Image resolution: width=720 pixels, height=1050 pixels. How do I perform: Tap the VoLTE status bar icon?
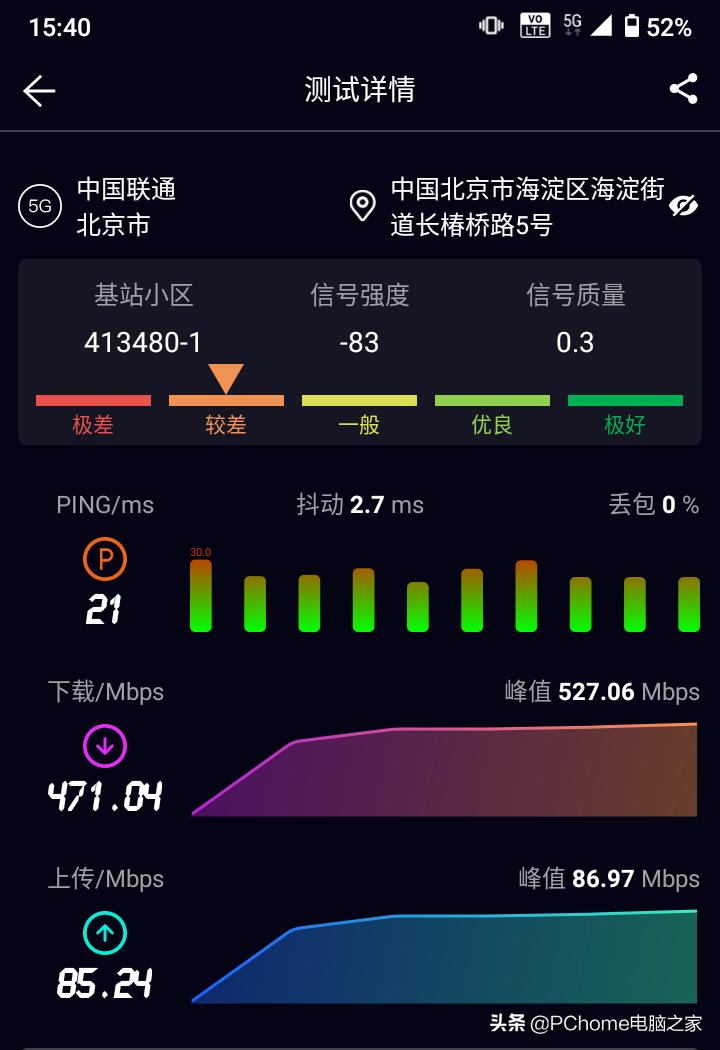click(x=536, y=24)
